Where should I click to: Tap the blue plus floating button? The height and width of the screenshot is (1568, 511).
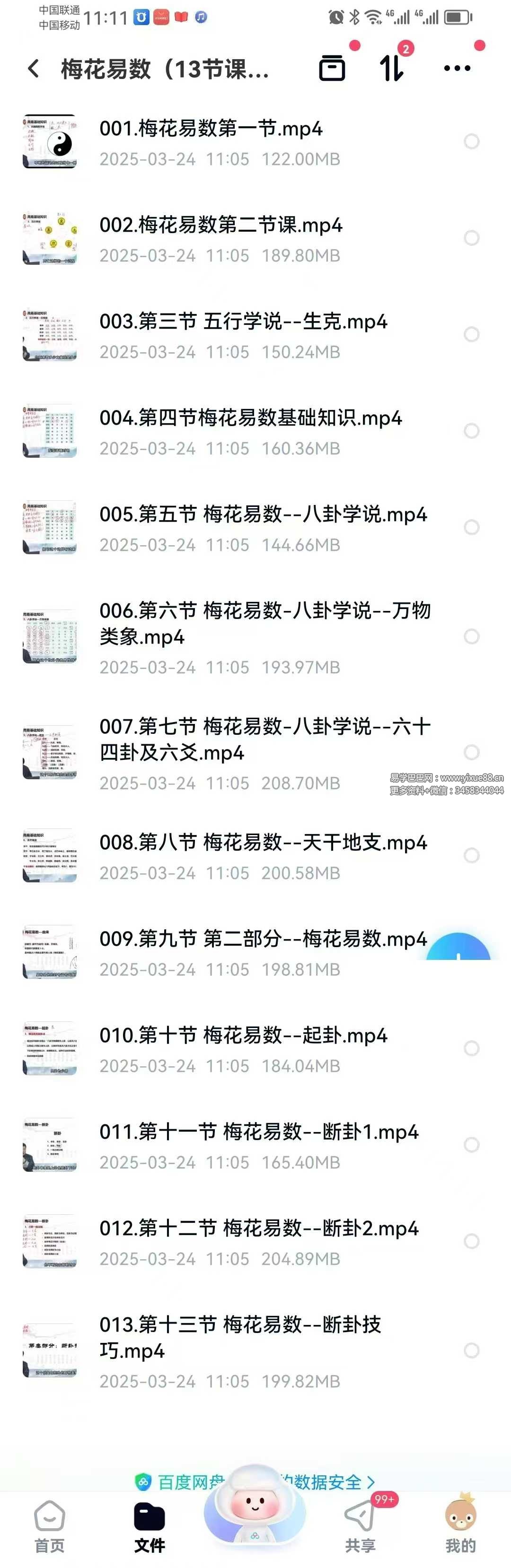pyautogui.click(x=458, y=950)
